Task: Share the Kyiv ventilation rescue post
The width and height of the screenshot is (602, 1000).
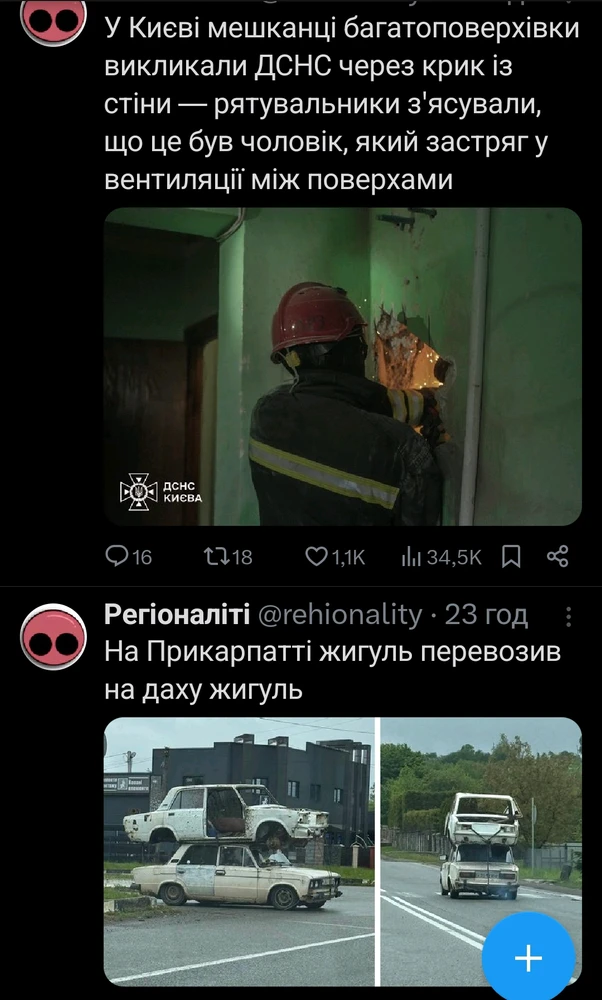Action: coord(558,557)
